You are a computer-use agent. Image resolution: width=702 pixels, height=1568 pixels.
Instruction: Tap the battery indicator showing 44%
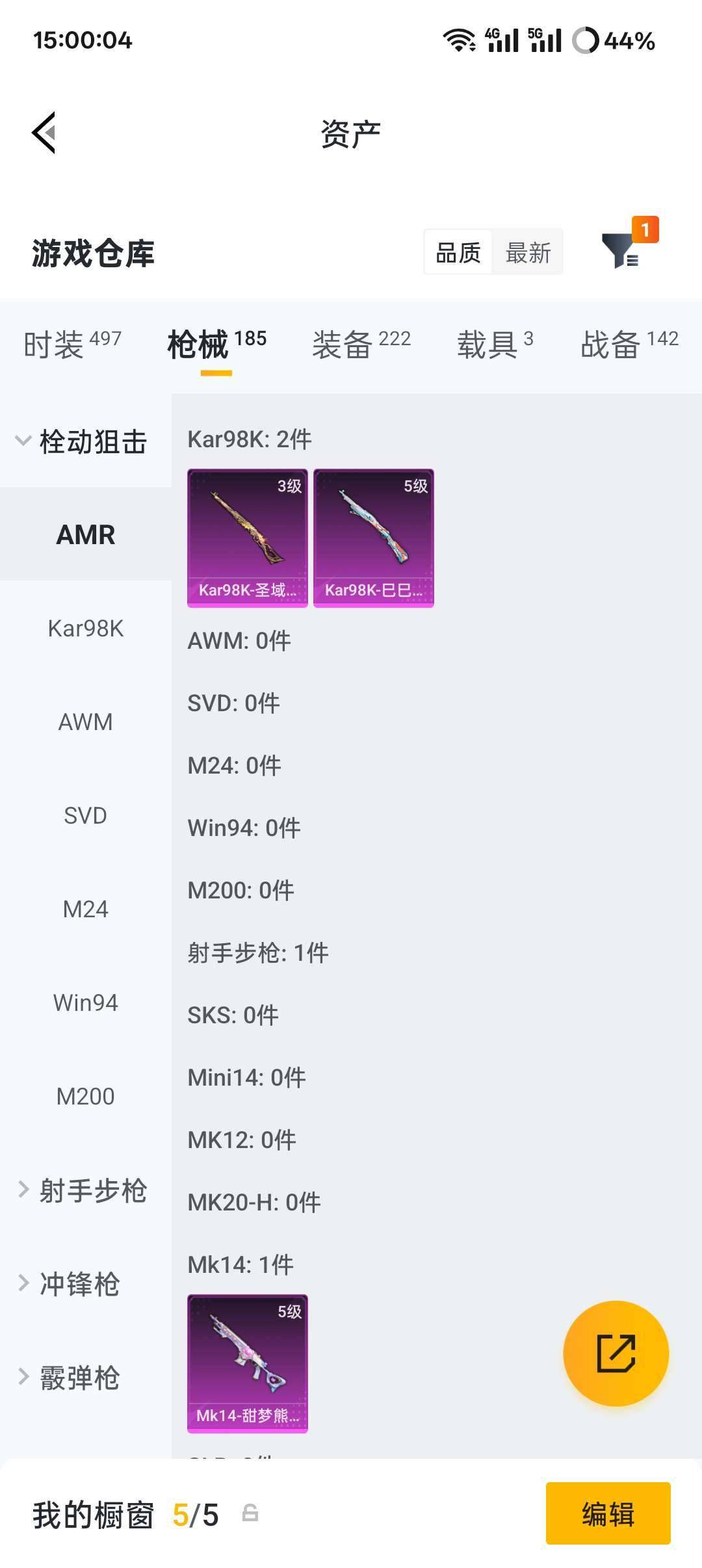click(614, 42)
